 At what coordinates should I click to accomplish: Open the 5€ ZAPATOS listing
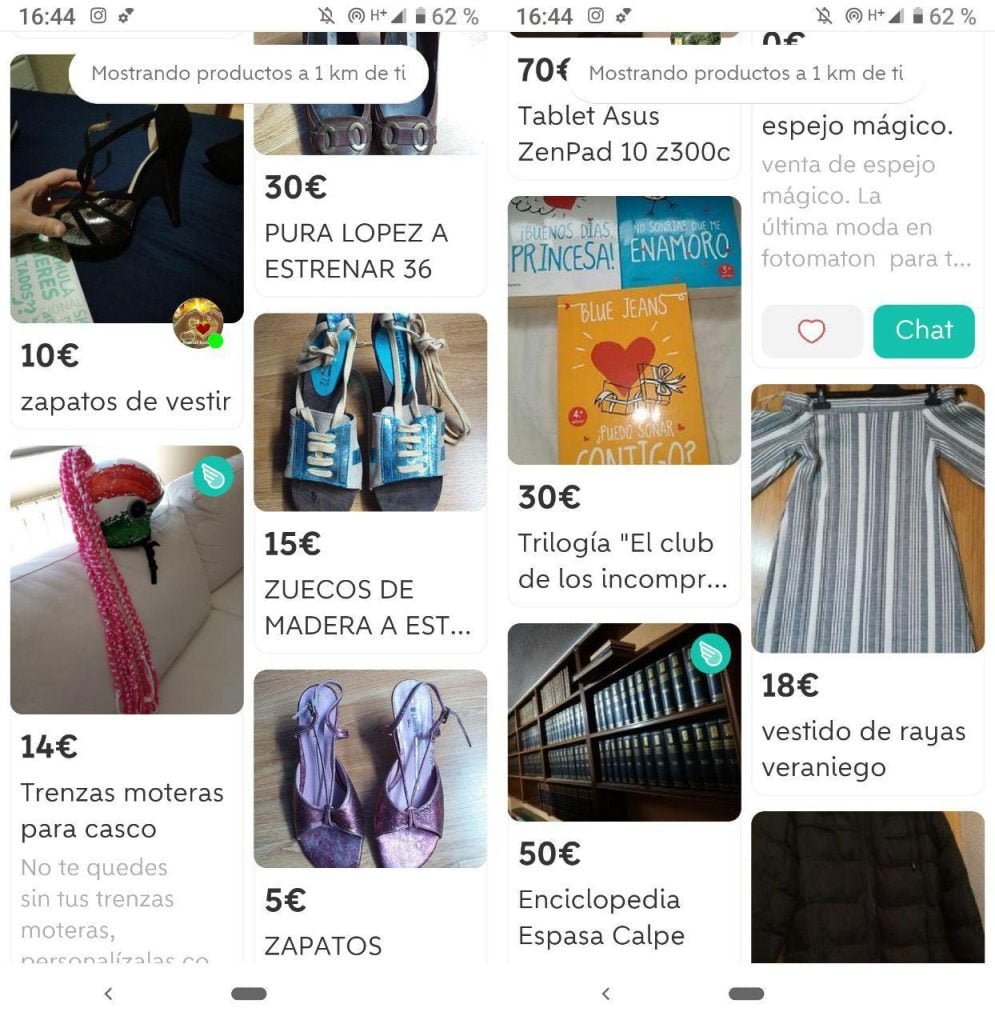[370, 768]
